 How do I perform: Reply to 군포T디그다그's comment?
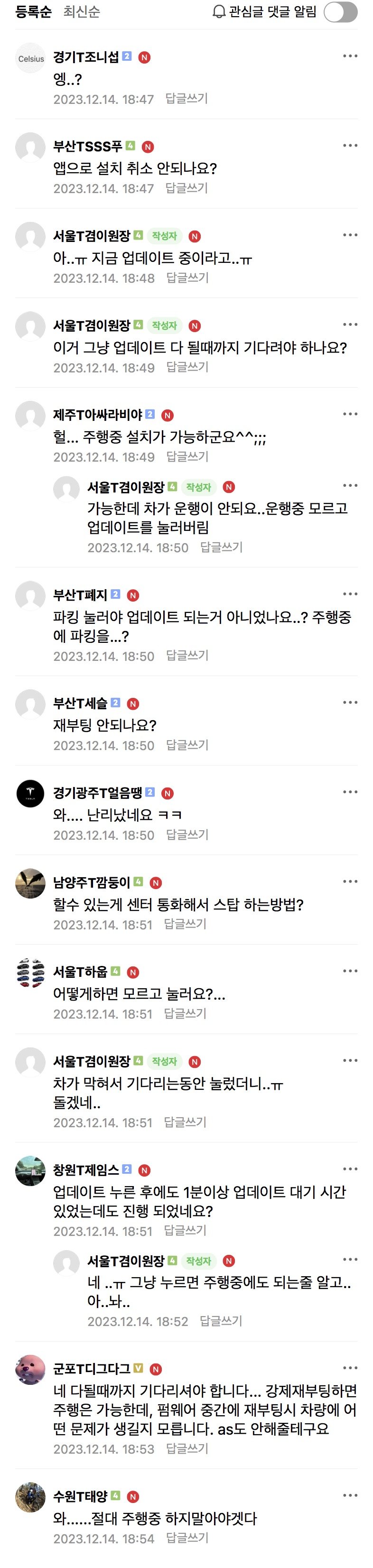pos(187,1449)
